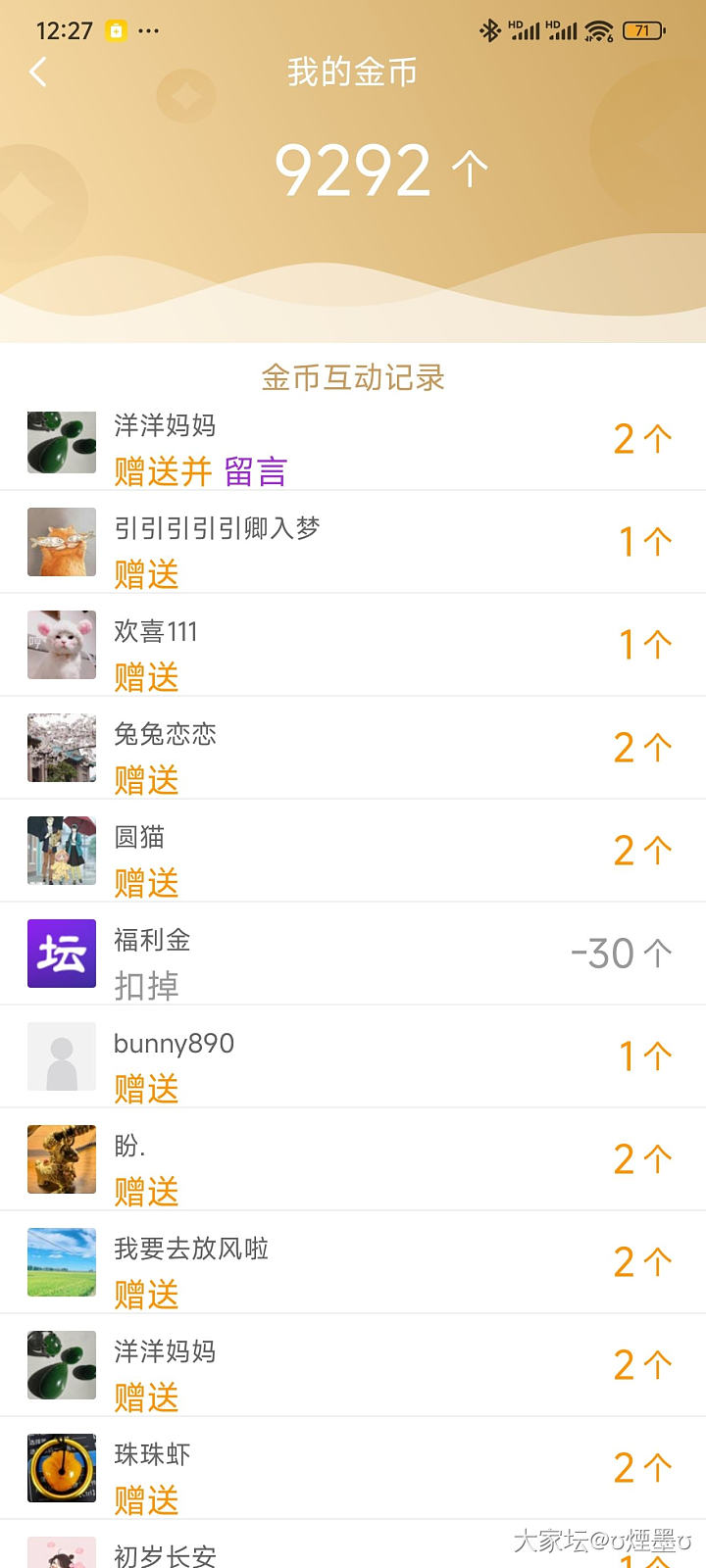The image size is (706, 1568).
Task: Select the row from 盼.
Action: [353, 1161]
